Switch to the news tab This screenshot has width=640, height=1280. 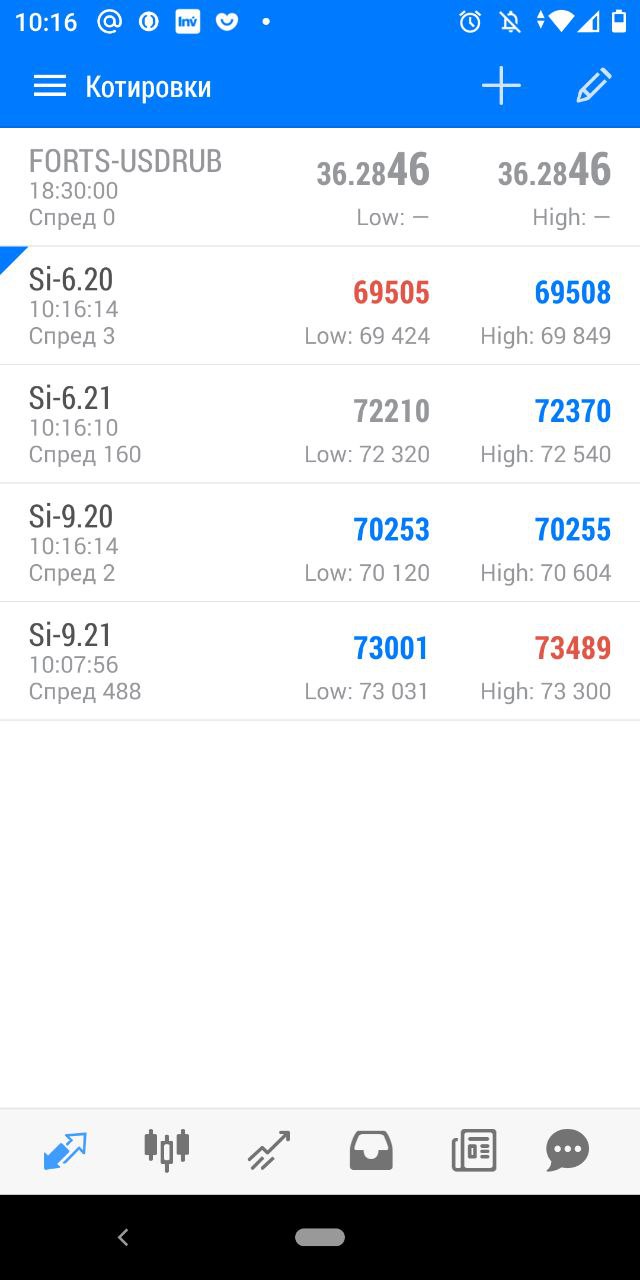pyautogui.click(x=474, y=1151)
